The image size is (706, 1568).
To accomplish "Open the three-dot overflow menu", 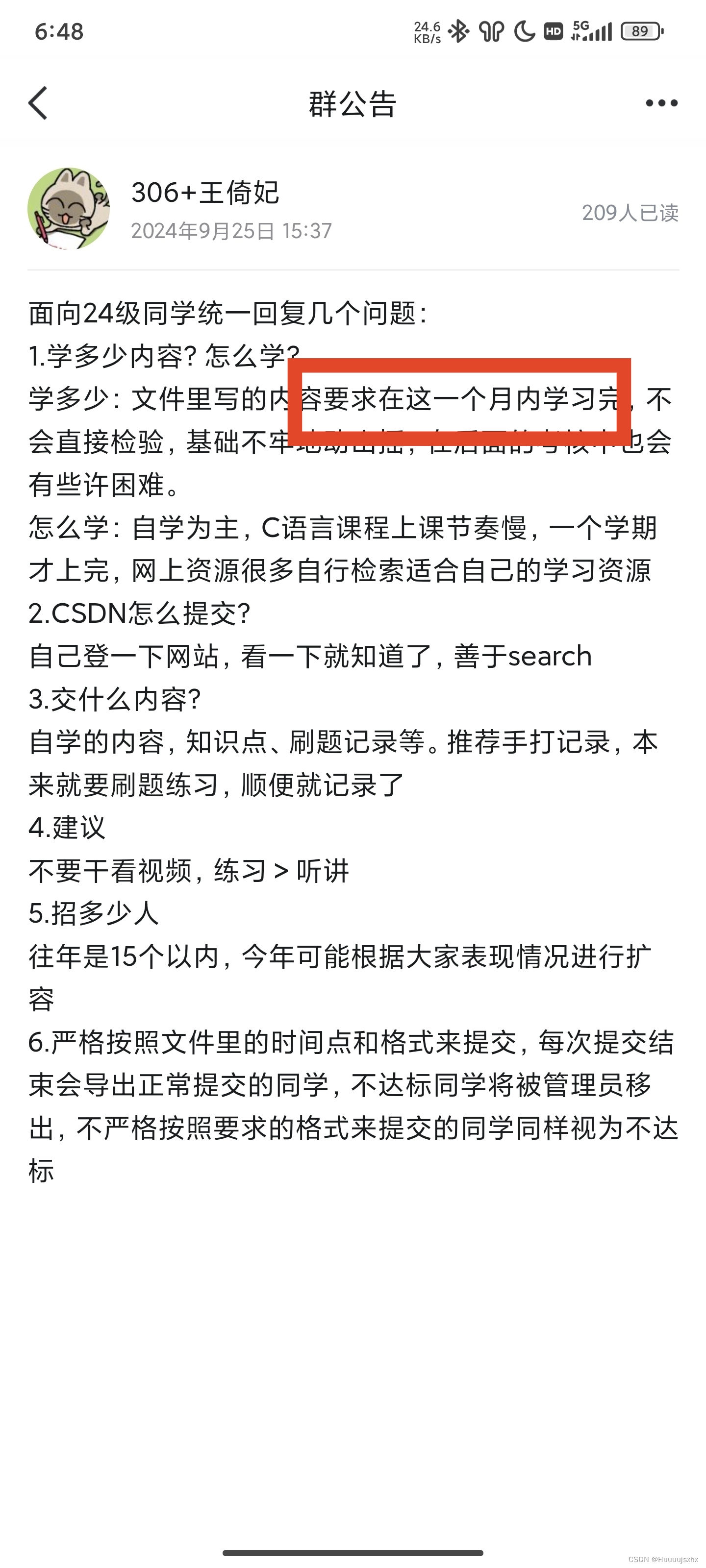I will (x=661, y=103).
